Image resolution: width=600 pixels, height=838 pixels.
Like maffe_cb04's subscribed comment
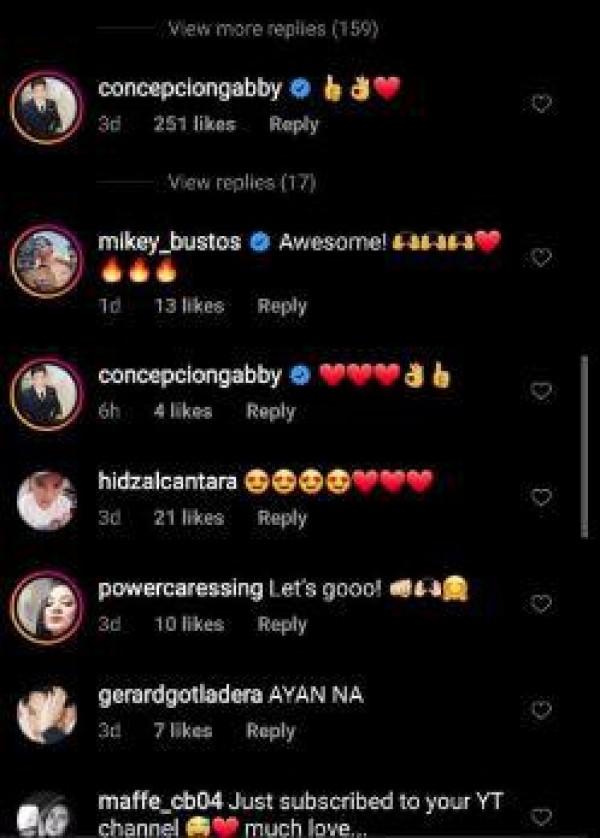click(541, 816)
